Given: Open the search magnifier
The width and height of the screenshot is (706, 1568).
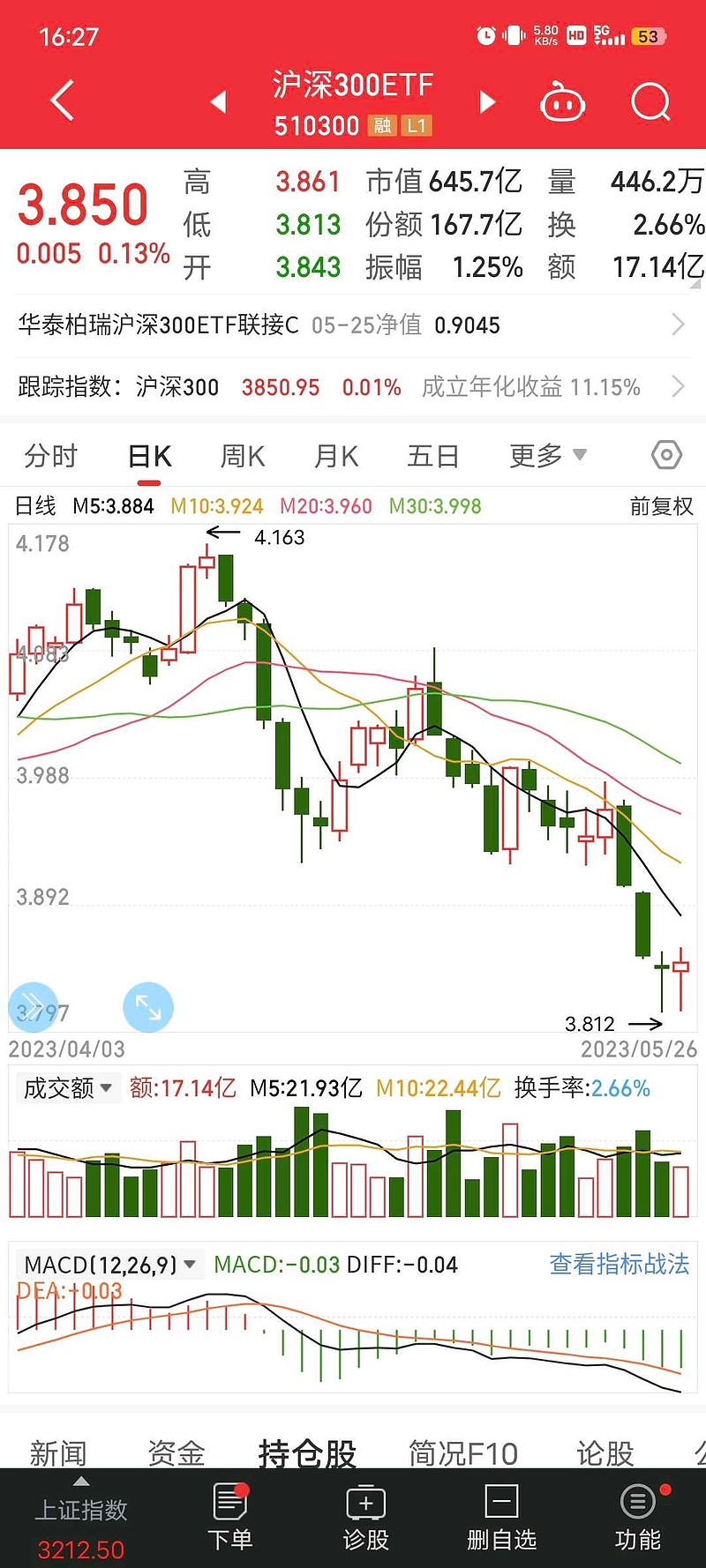Looking at the screenshot, I should coord(651,102).
